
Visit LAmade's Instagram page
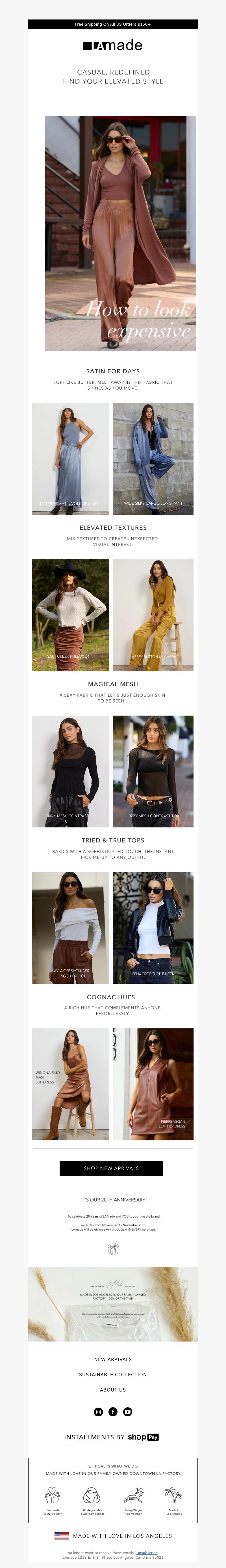point(98,1412)
